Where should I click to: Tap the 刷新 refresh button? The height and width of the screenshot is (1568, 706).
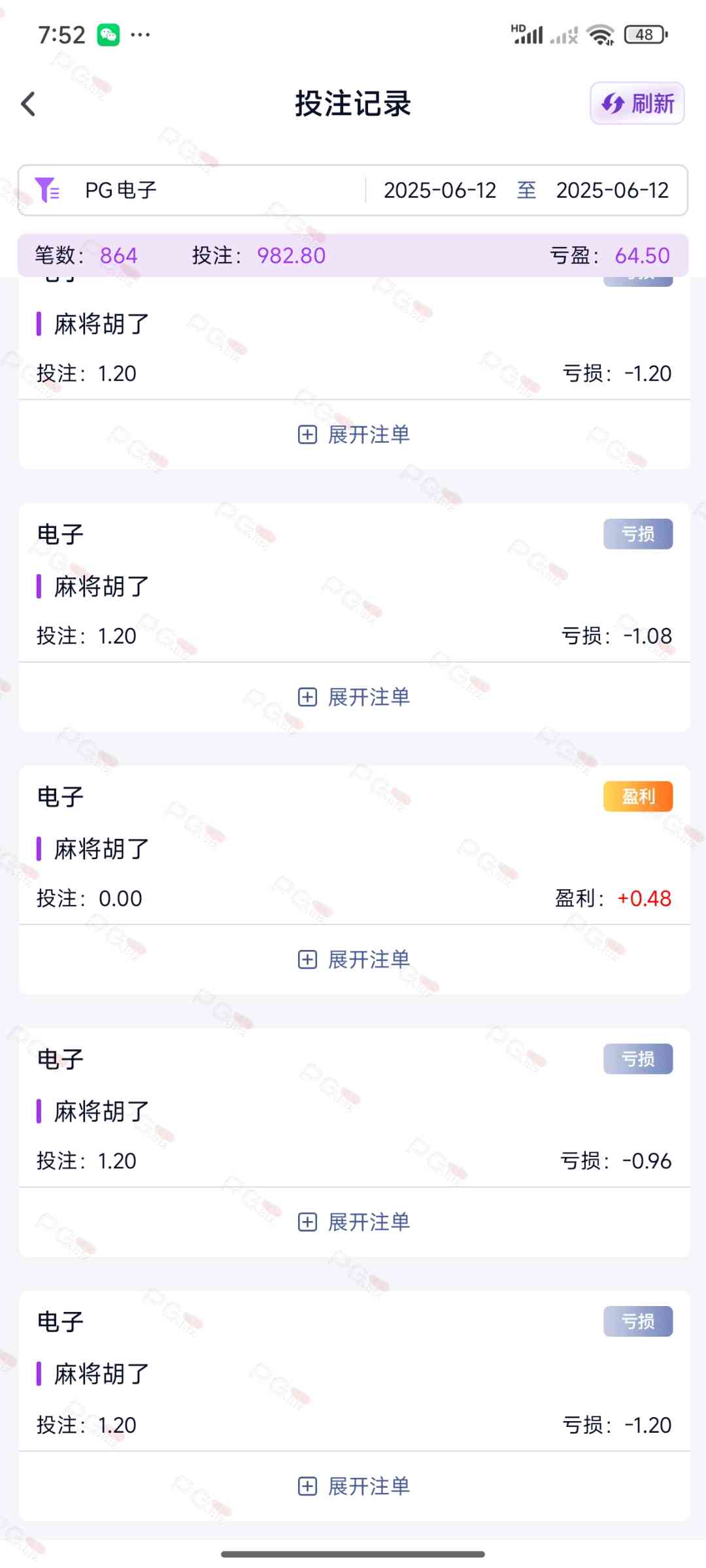pos(637,103)
